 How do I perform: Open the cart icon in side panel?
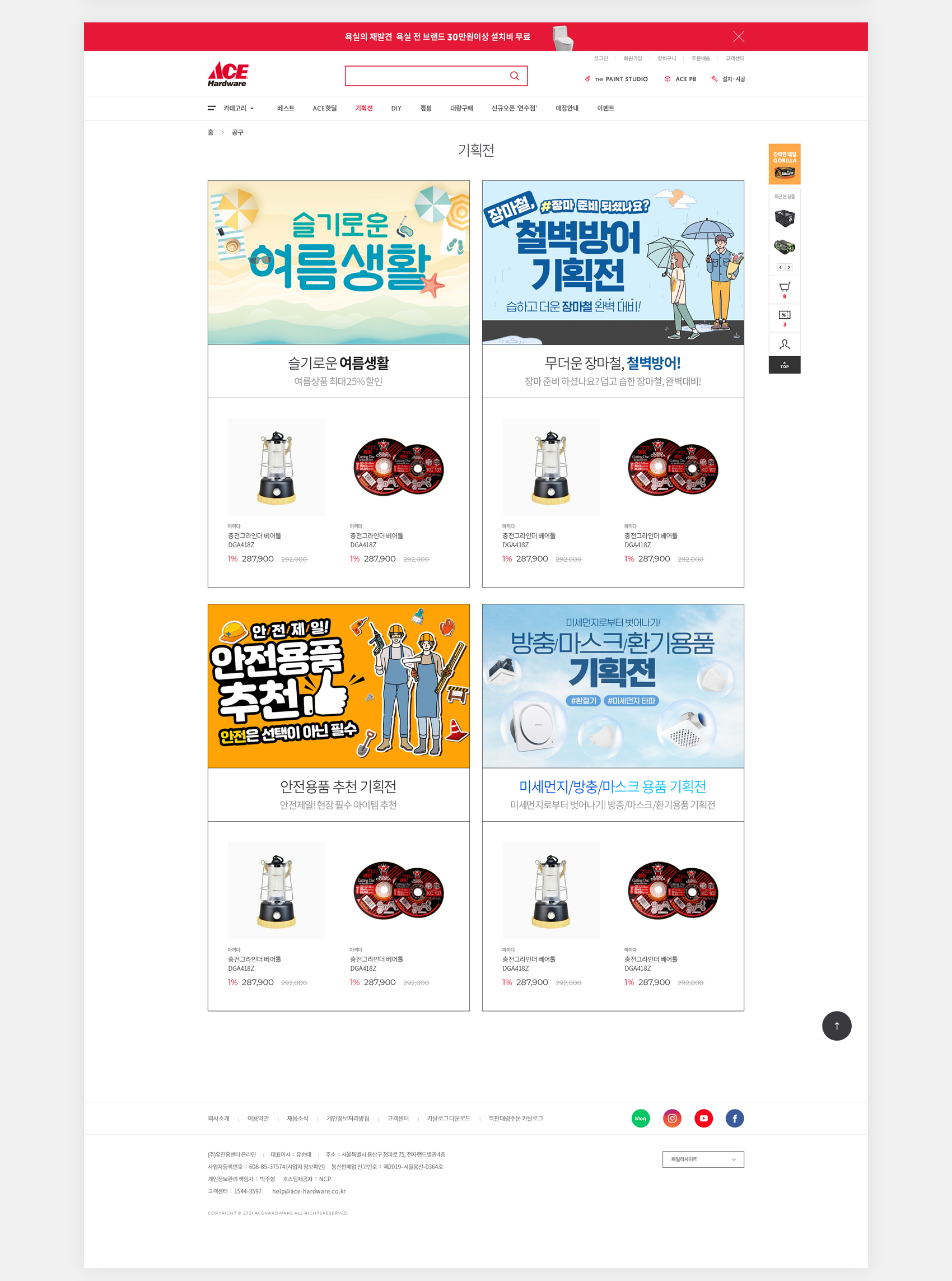(785, 289)
